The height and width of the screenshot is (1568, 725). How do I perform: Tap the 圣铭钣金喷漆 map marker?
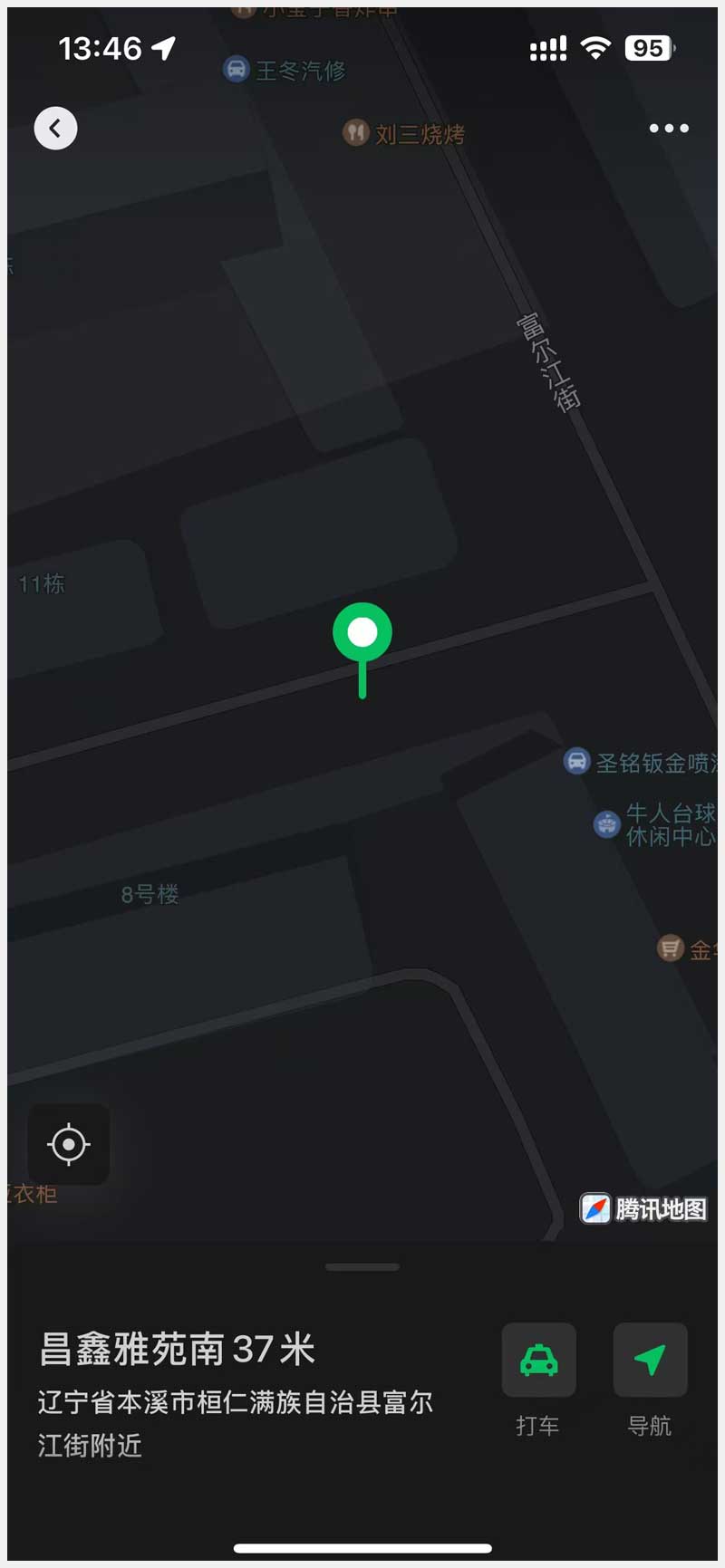577,761
